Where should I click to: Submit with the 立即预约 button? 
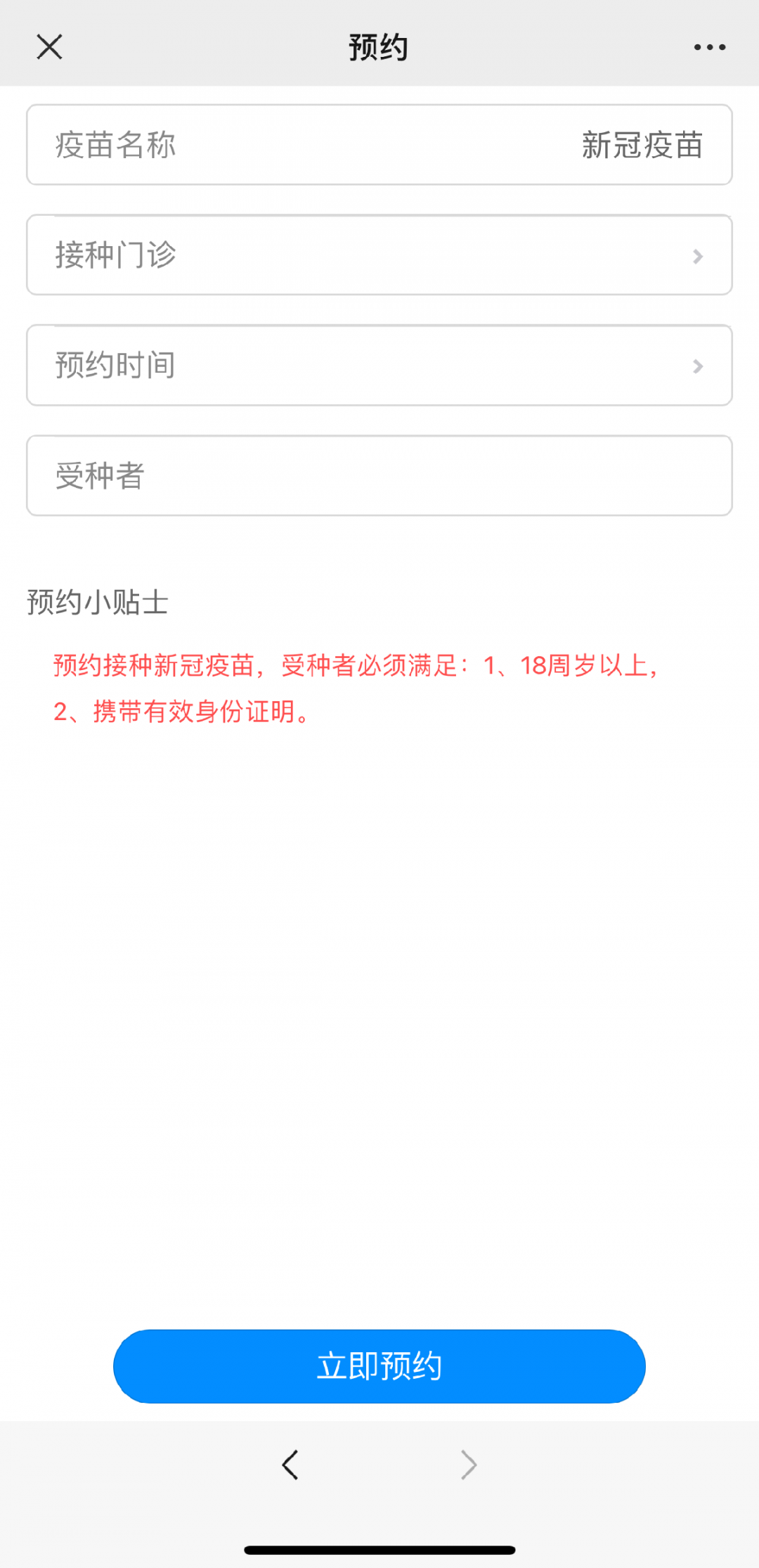379,1365
